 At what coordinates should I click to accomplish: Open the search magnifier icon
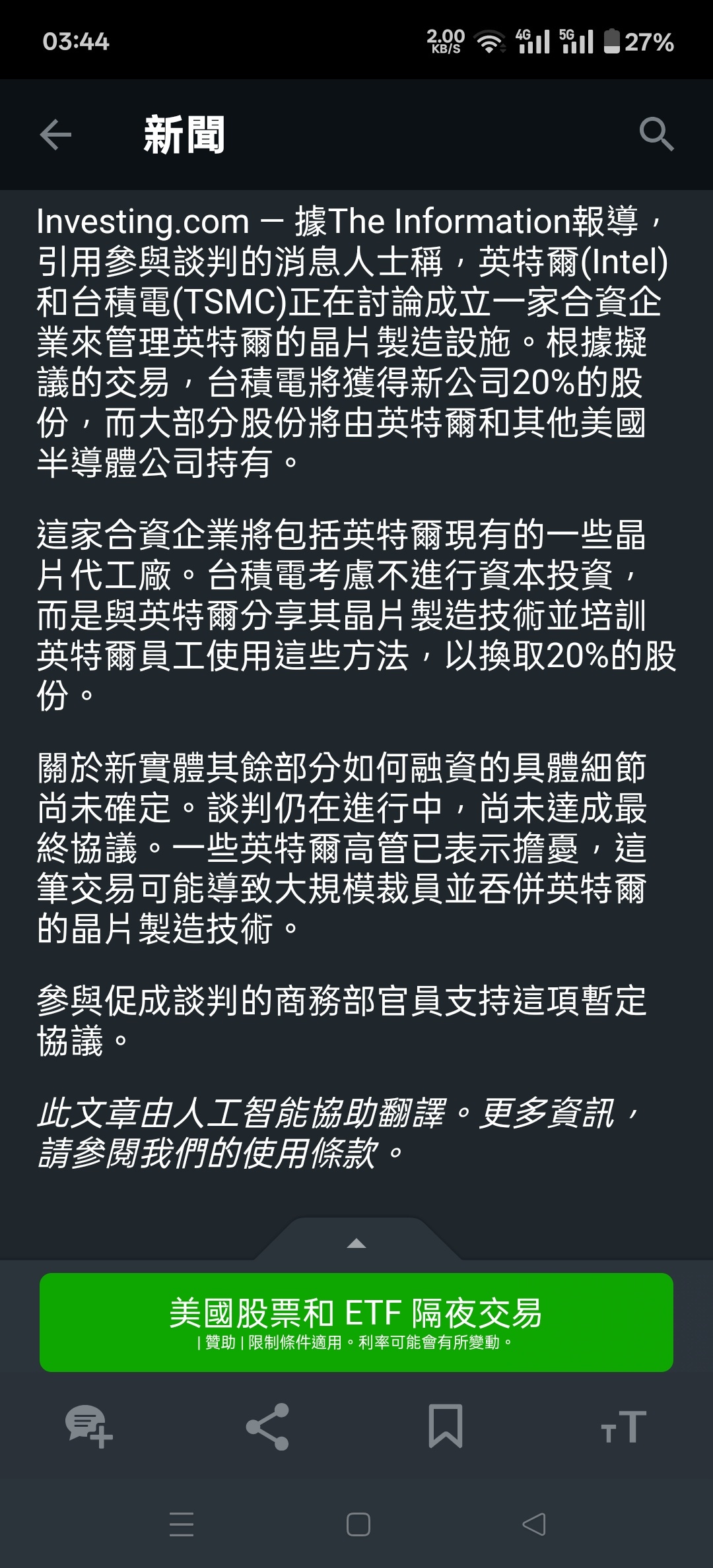pyautogui.click(x=656, y=135)
